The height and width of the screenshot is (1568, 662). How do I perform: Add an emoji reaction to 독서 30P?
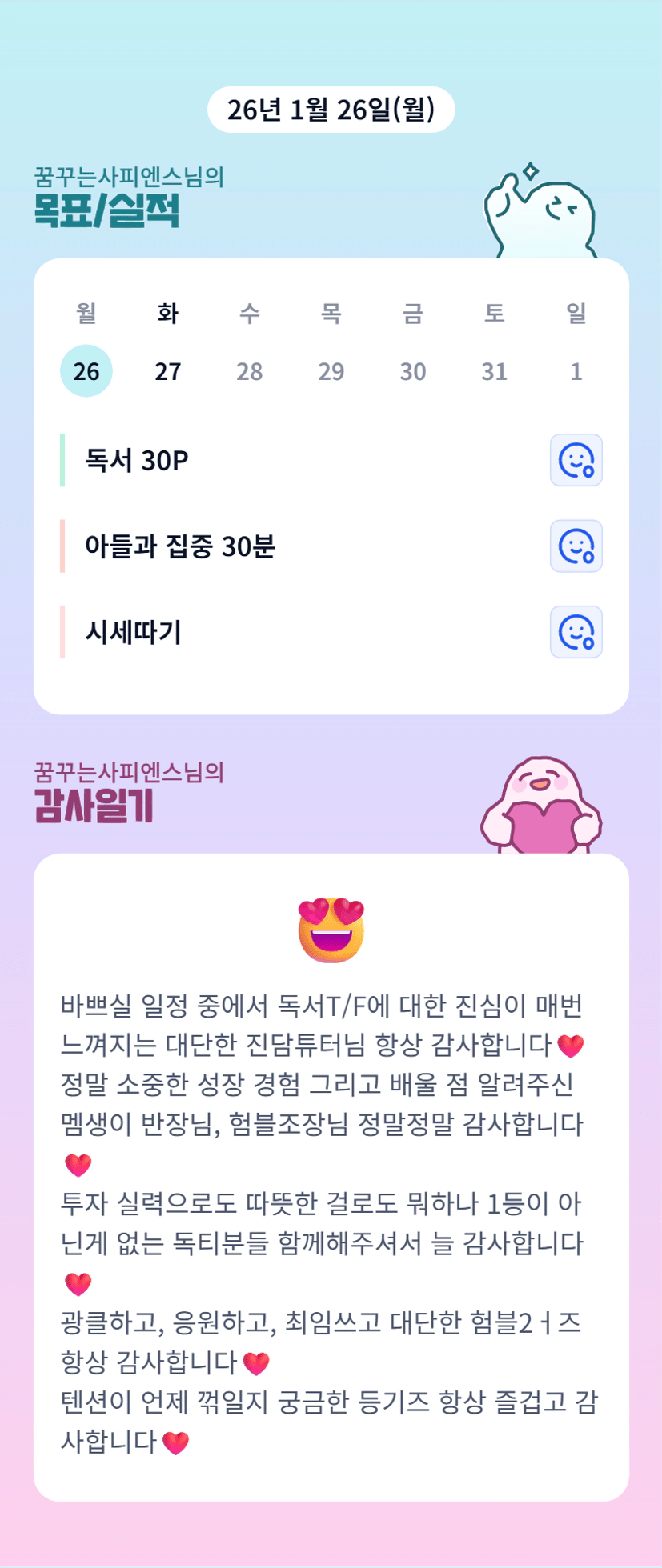pyautogui.click(x=576, y=460)
